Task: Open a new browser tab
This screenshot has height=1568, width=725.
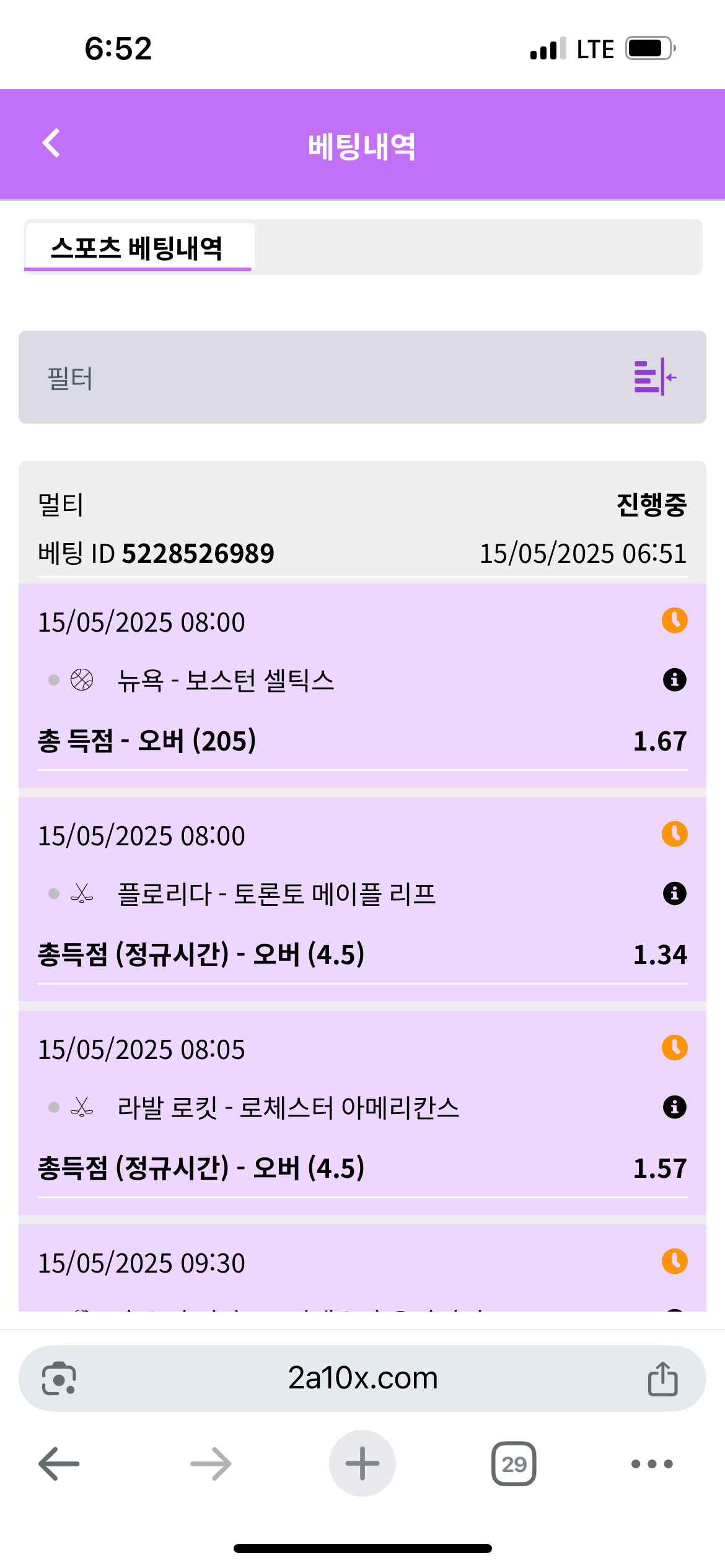Action: pos(362,1464)
